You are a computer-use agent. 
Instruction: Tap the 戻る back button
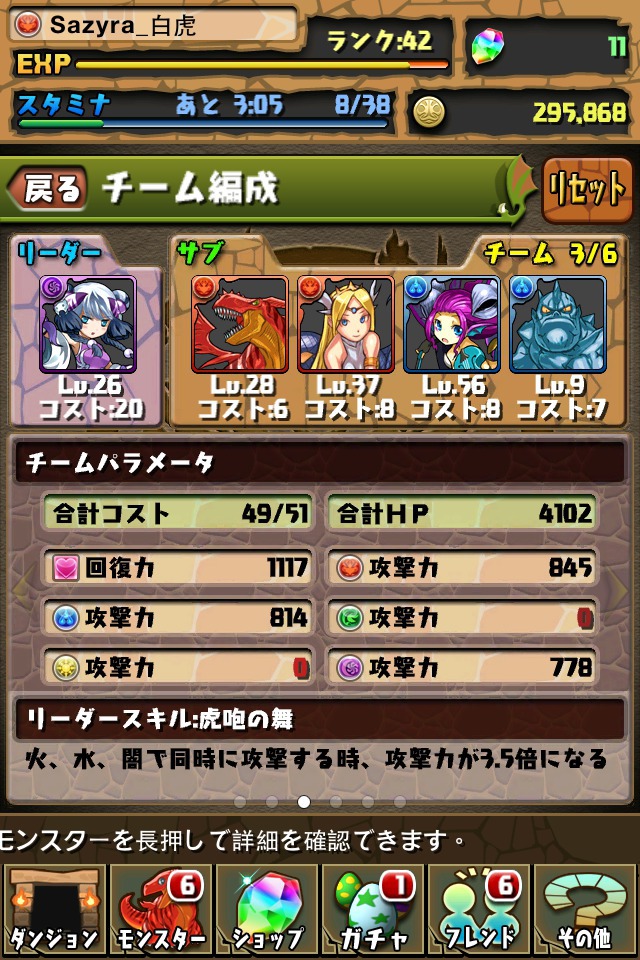click(x=48, y=188)
